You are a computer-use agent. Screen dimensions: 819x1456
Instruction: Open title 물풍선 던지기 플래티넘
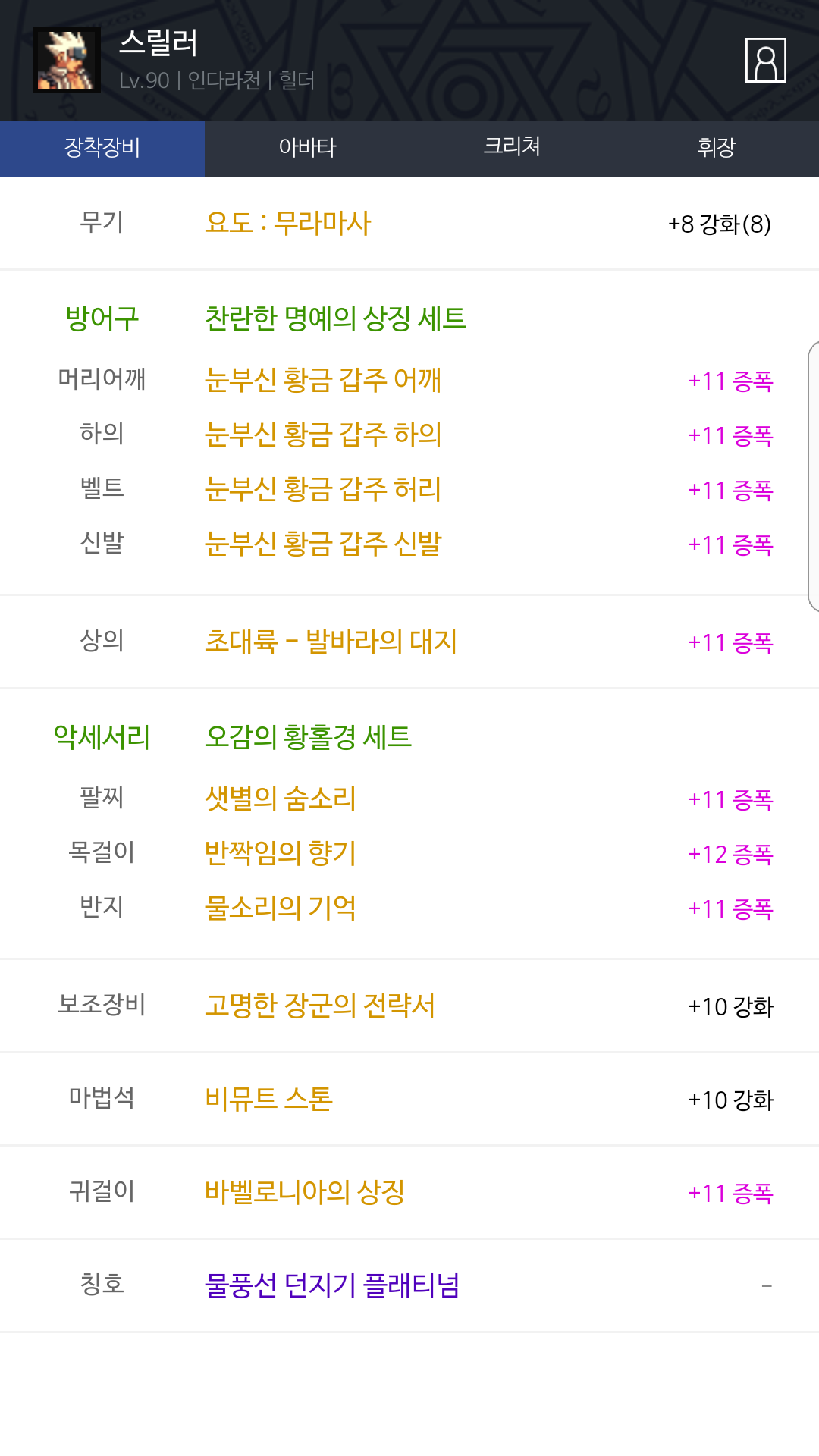(x=332, y=1286)
